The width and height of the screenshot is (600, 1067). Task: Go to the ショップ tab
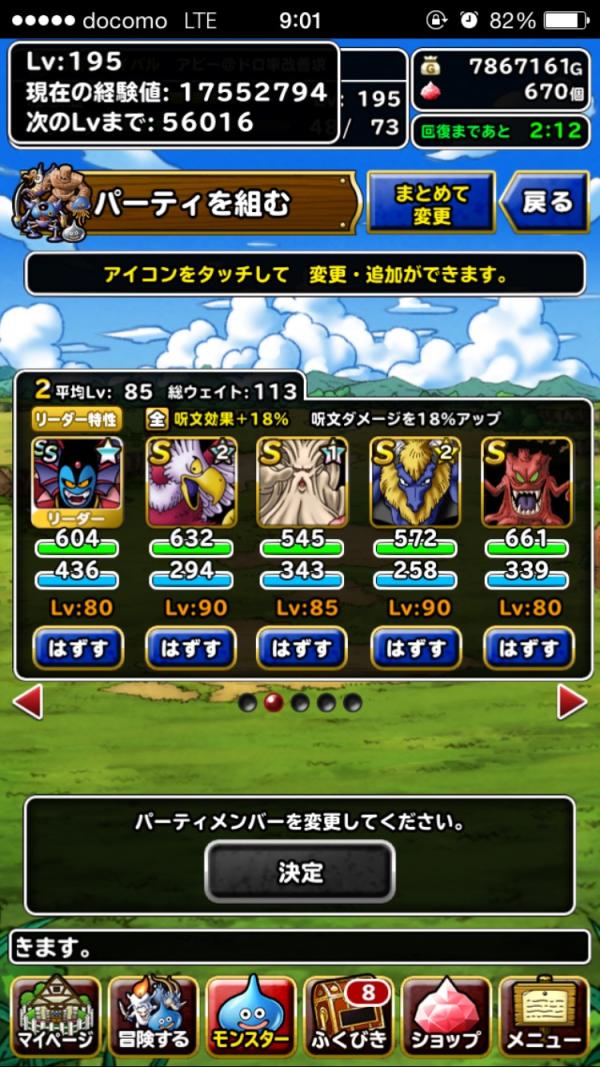[446, 1015]
